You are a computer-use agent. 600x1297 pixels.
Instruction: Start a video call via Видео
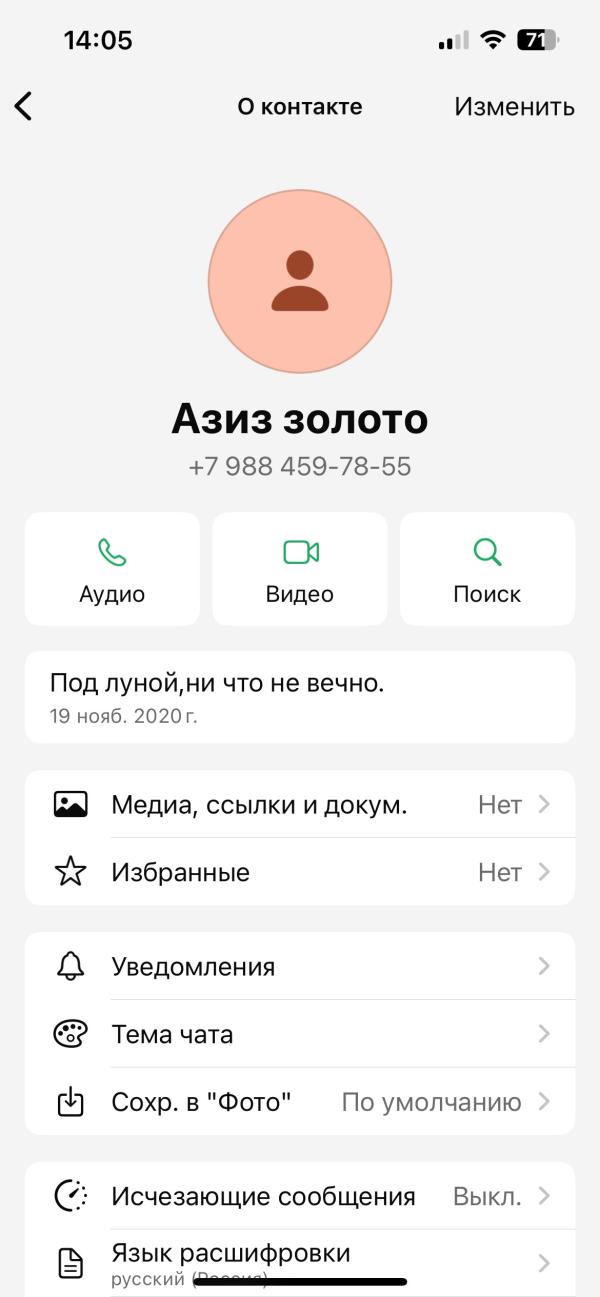coord(300,569)
